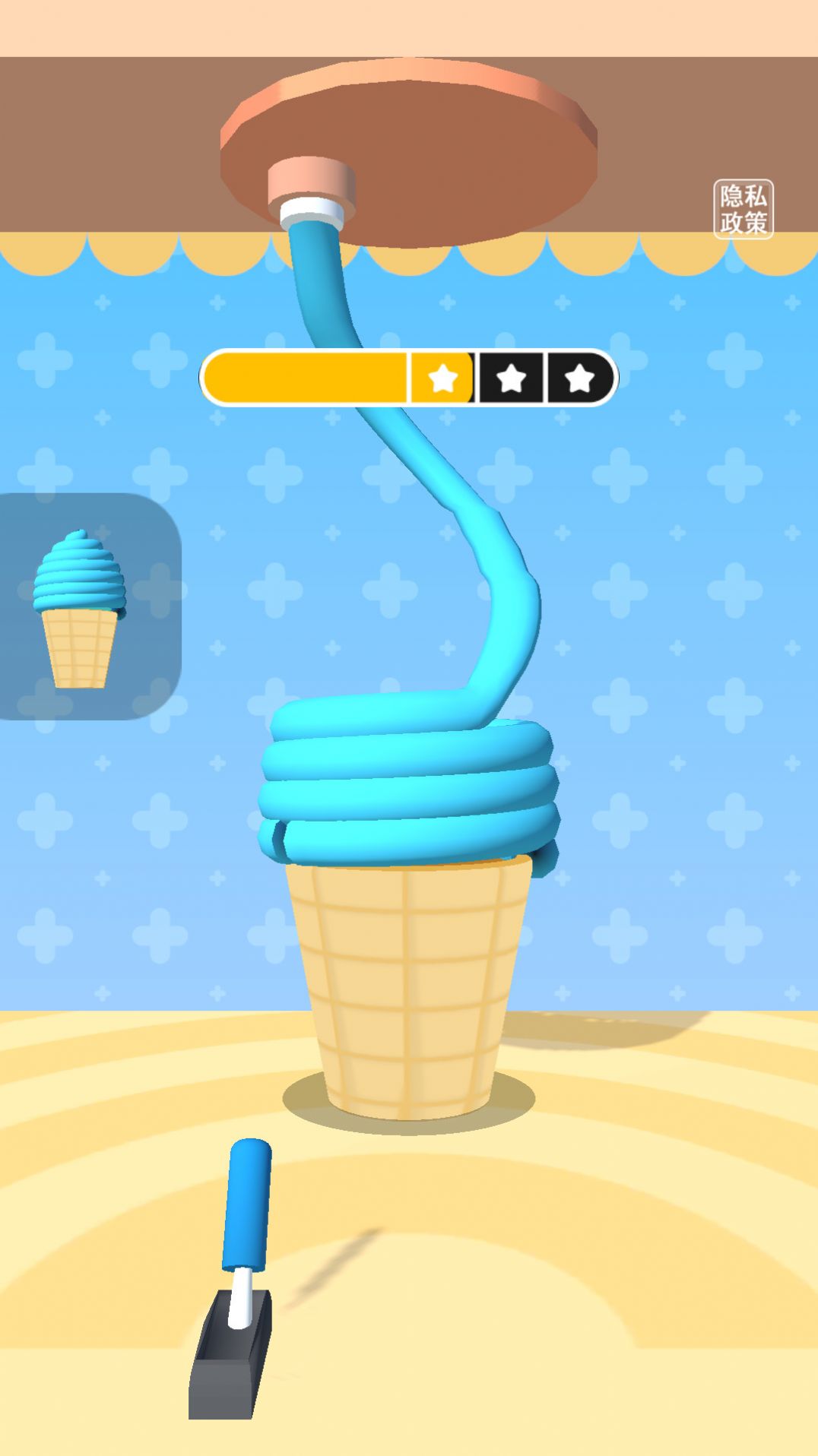This screenshot has width=818, height=1456.
Task: Tap the blue lever to dispense ice cream
Action: (x=247, y=1205)
